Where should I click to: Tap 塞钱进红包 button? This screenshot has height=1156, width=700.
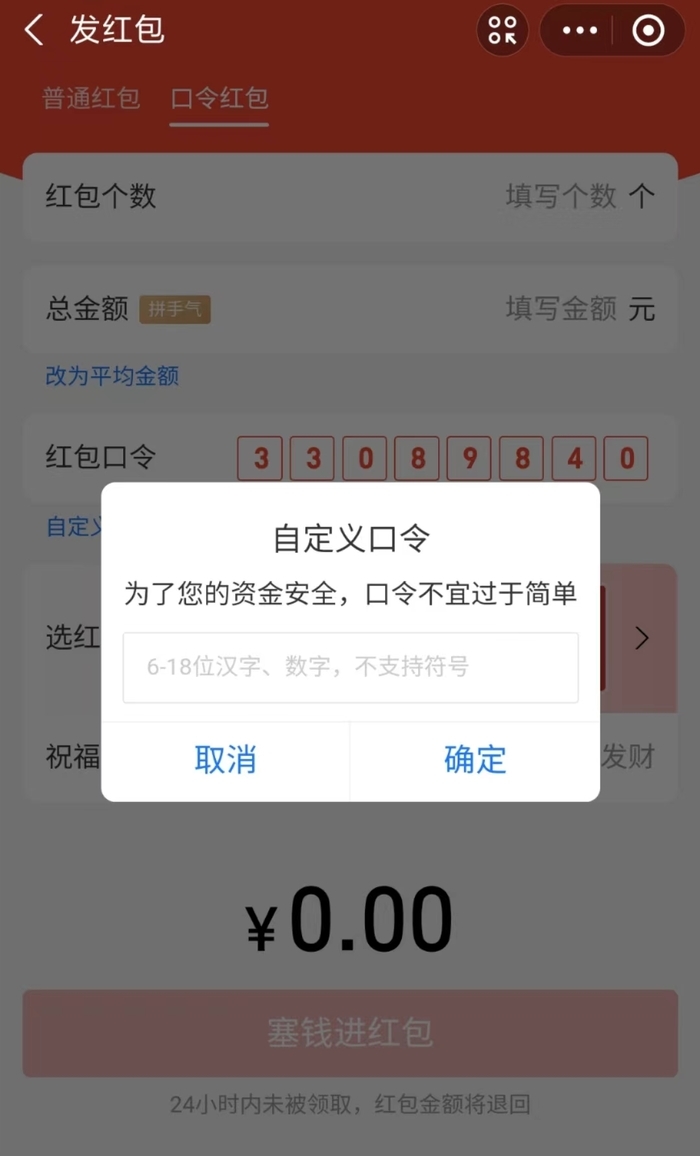tap(350, 1033)
